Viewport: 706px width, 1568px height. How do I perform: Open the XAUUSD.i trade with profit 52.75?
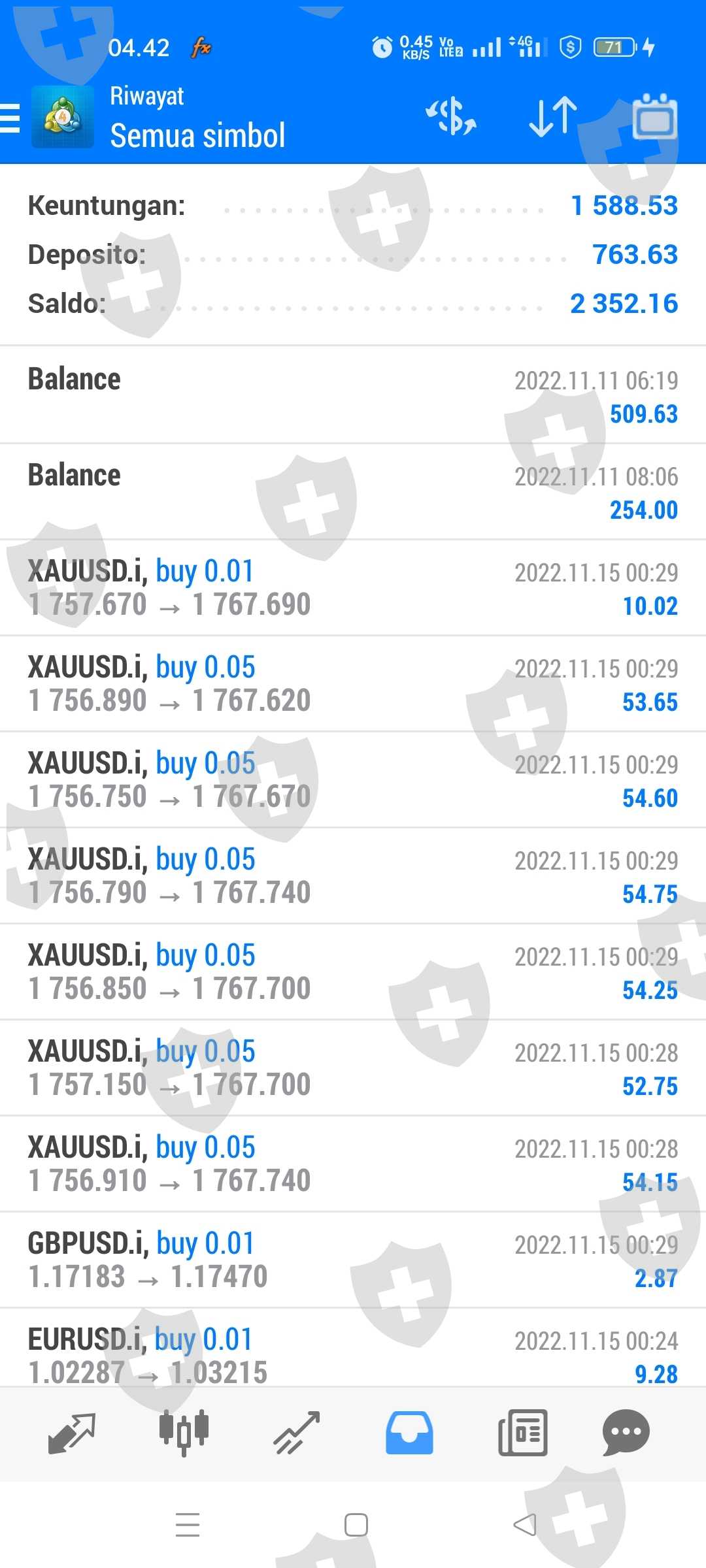pos(353,1068)
